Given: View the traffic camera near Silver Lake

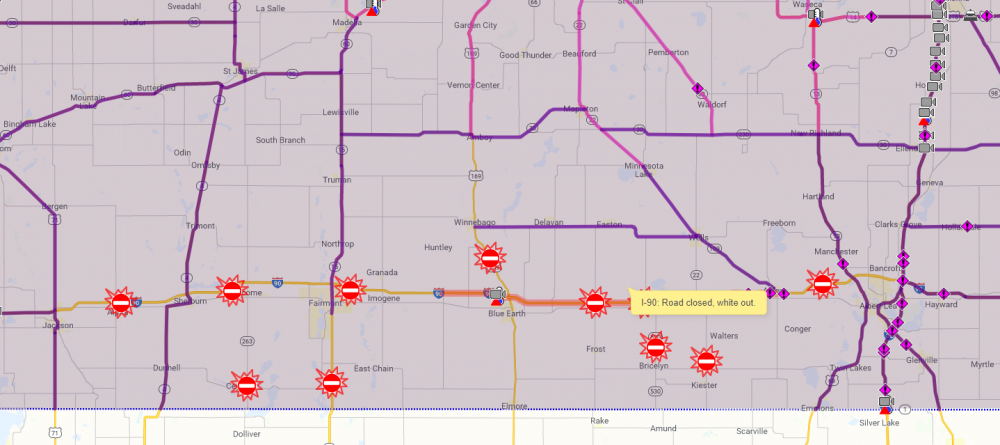Looking at the screenshot, I should pos(884,402).
